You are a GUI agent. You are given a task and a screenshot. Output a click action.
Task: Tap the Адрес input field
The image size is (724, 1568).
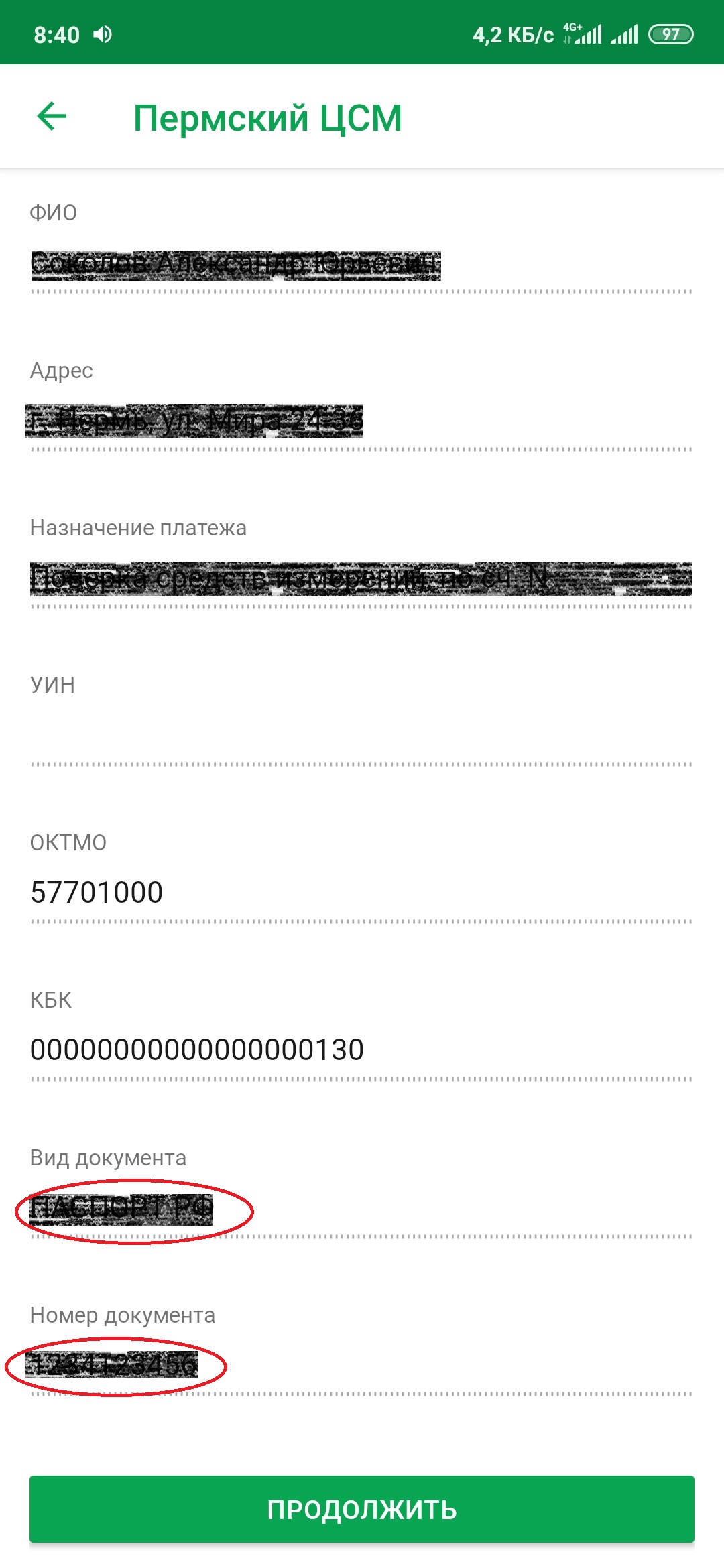click(361, 422)
